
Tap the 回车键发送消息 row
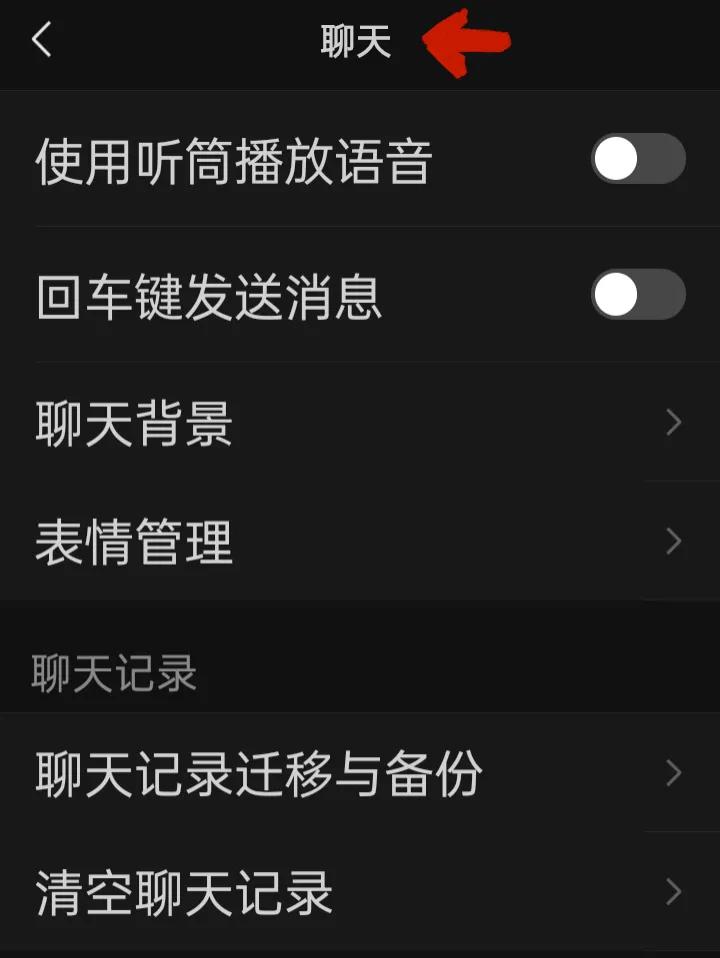pos(300,297)
